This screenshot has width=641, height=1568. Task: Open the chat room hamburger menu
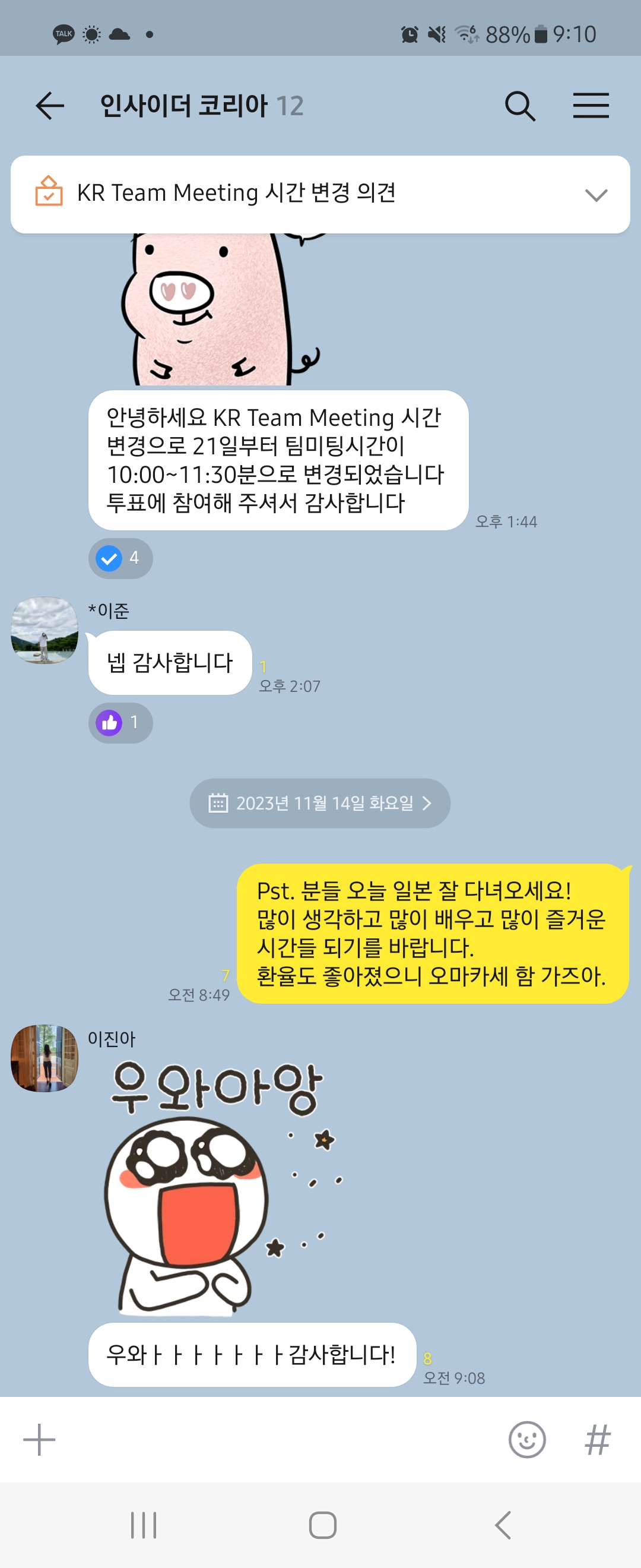591,106
